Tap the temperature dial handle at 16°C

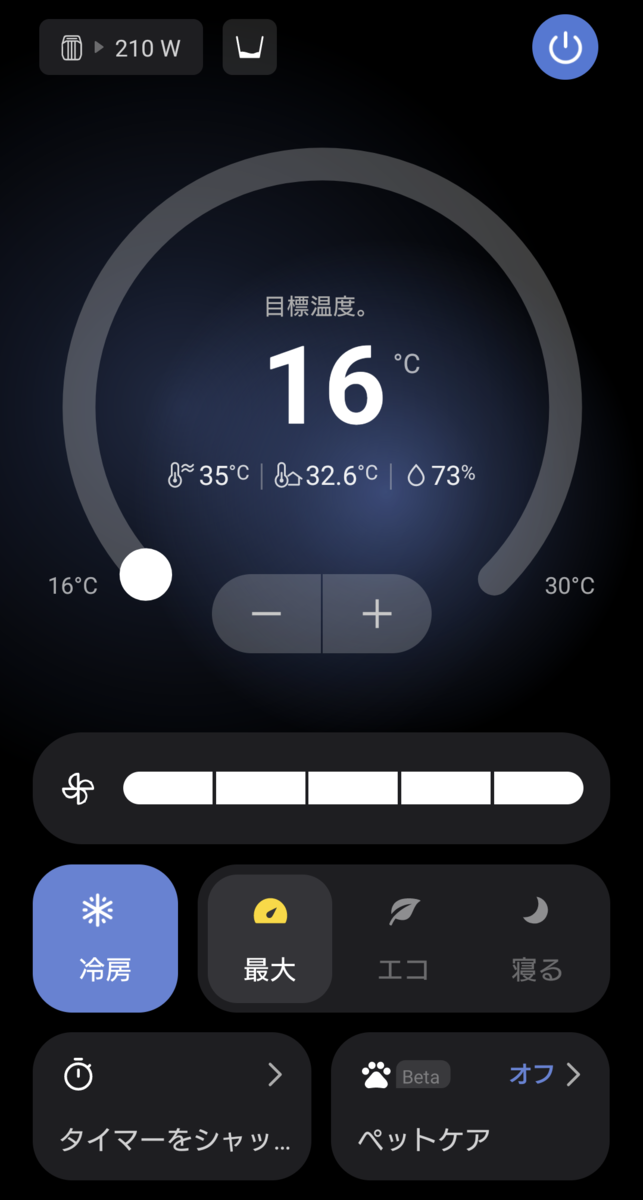146,575
